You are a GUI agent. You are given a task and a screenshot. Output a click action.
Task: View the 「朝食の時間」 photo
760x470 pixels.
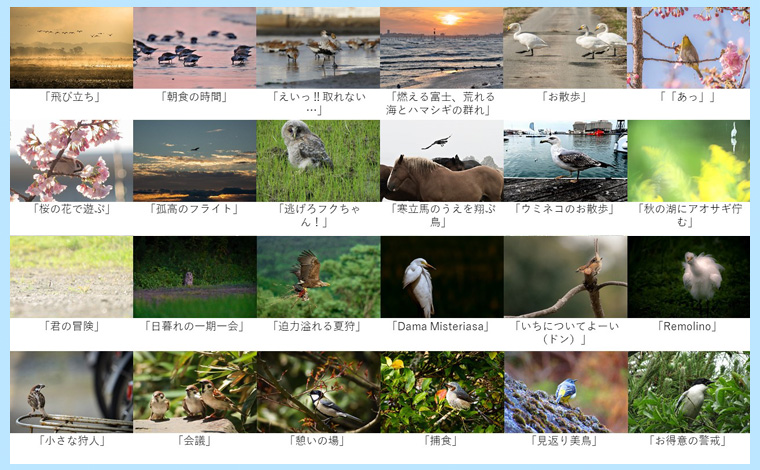[194, 48]
